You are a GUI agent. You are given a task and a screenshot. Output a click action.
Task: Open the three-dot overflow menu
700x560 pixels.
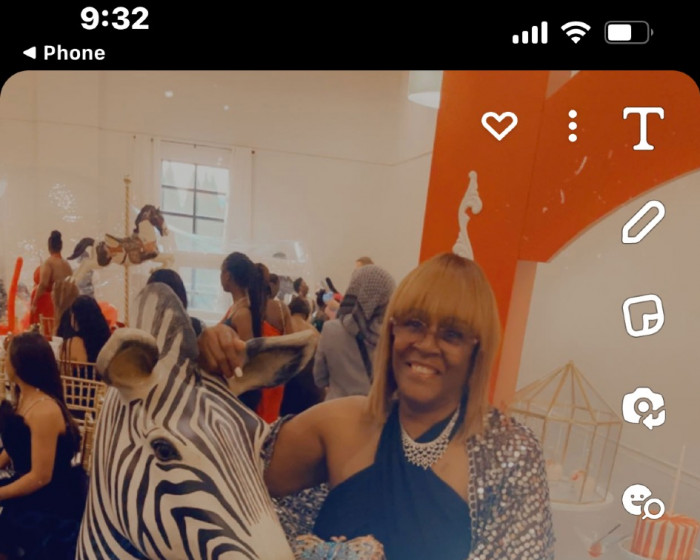click(x=573, y=126)
